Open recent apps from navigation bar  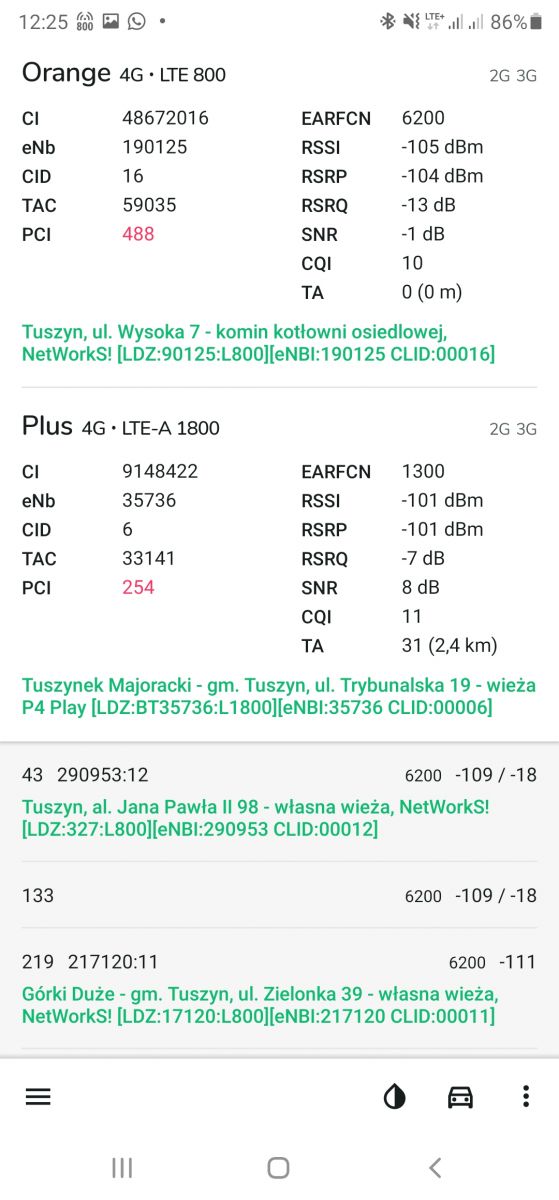[x=122, y=1167]
